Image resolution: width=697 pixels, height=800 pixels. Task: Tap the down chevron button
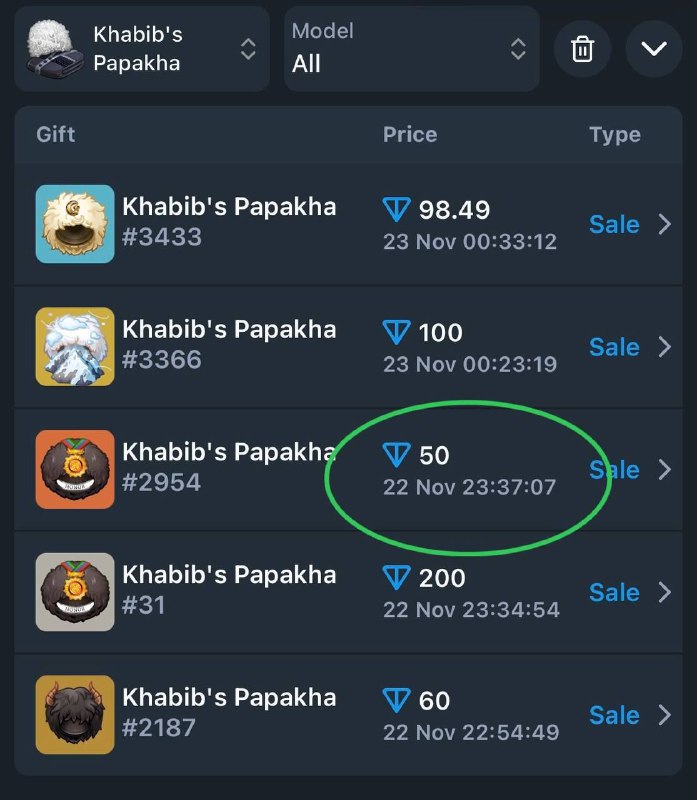pos(654,49)
